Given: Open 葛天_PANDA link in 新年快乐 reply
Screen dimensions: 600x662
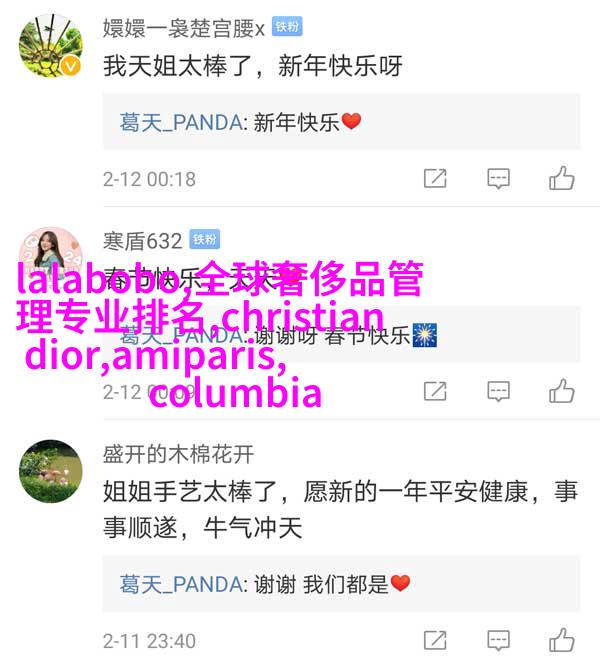Looking at the screenshot, I should [181, 123].
